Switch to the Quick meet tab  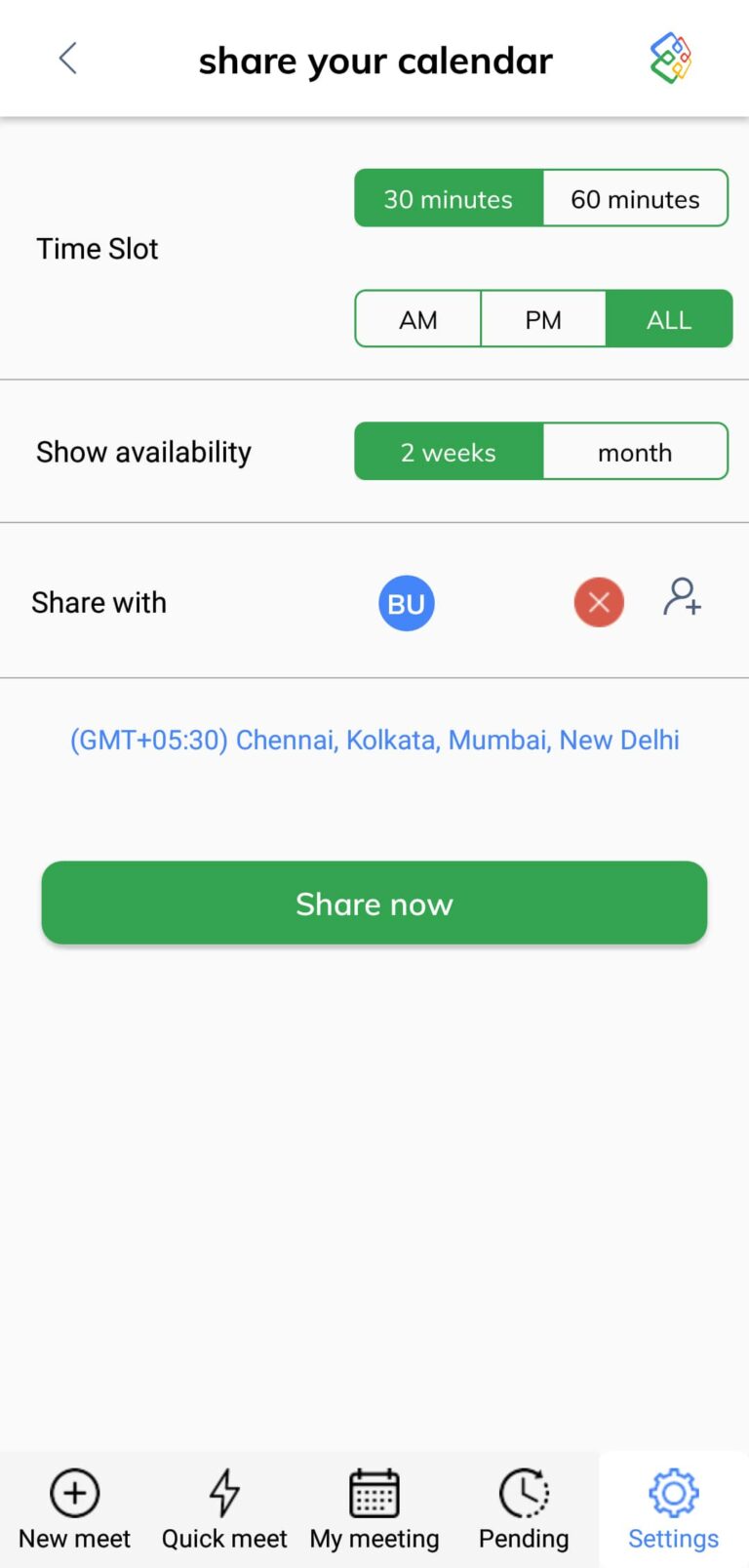(x=224, y=1509)
